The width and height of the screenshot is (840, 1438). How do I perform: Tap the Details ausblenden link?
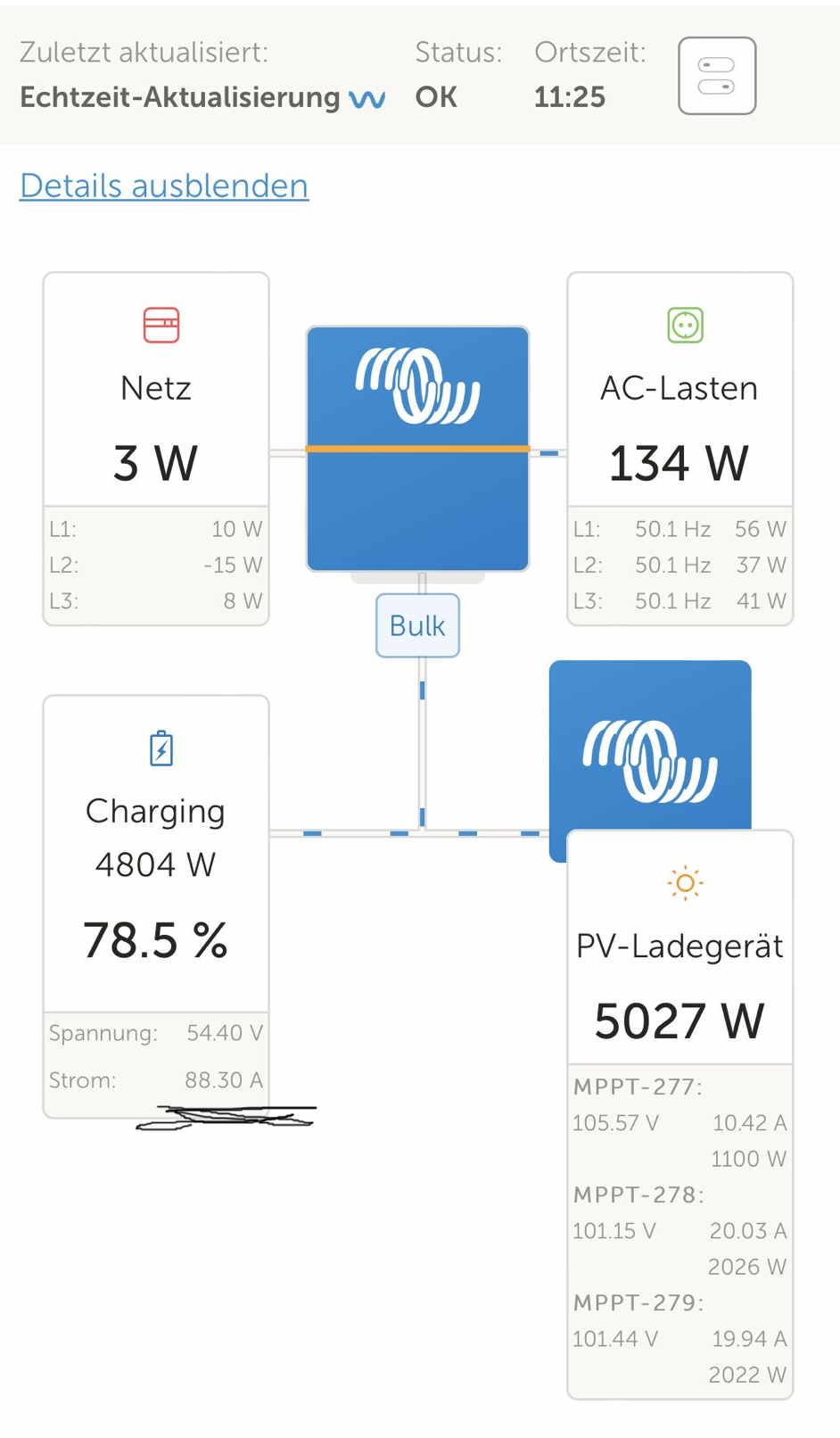[164, 186]
